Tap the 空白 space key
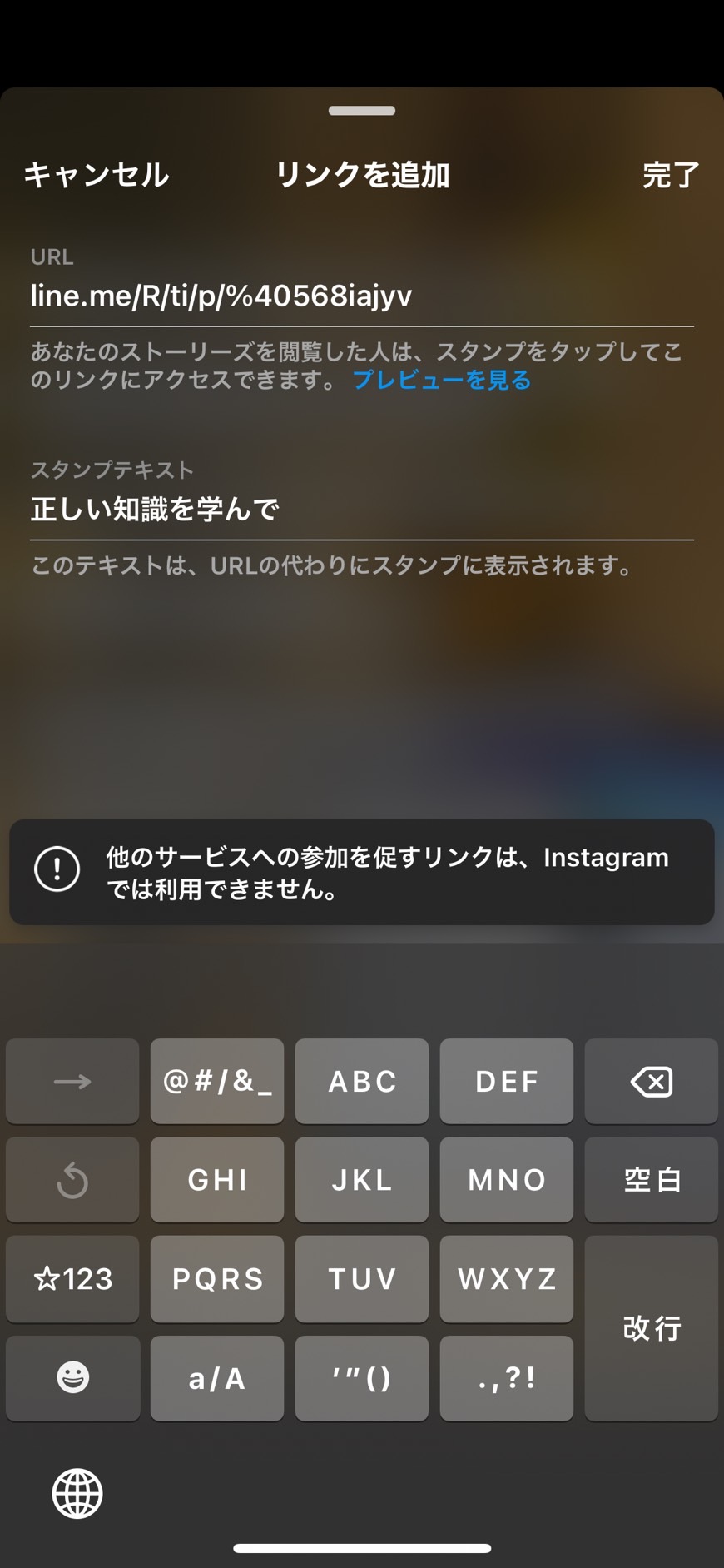Screen dimensions: 724x1568 point(651,1179)
